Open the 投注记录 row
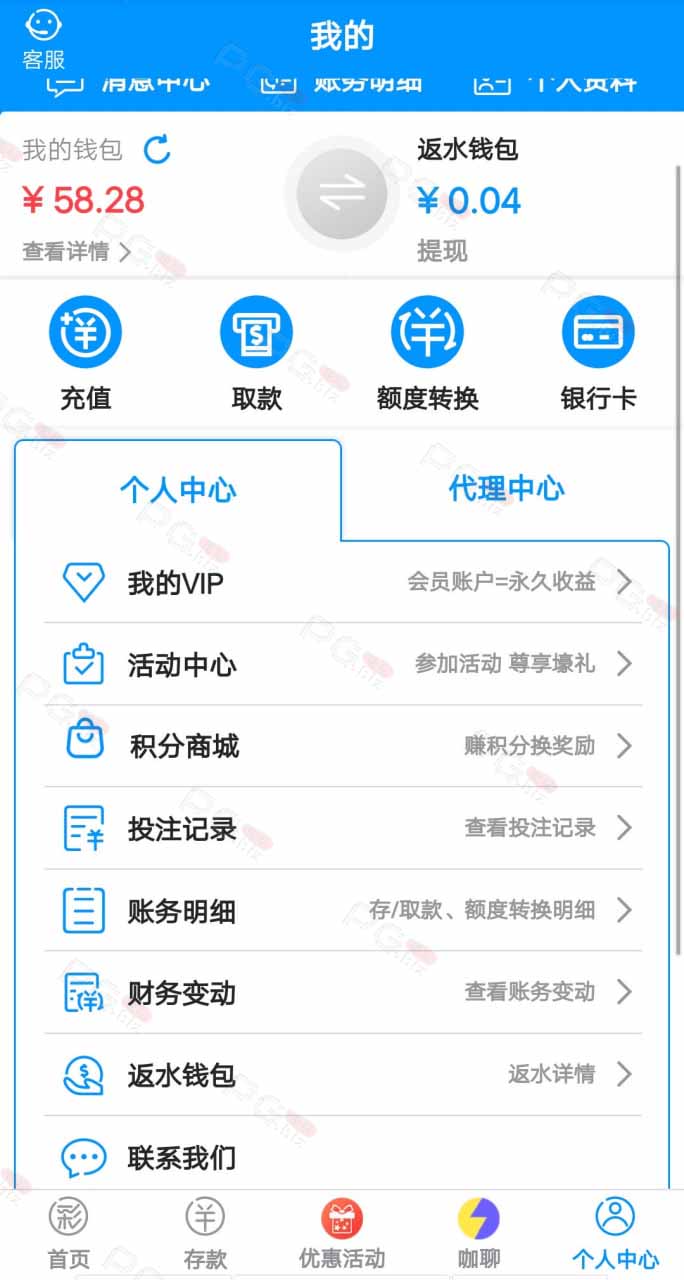This screenshot has height=1280, width=684. coord(342,828)
